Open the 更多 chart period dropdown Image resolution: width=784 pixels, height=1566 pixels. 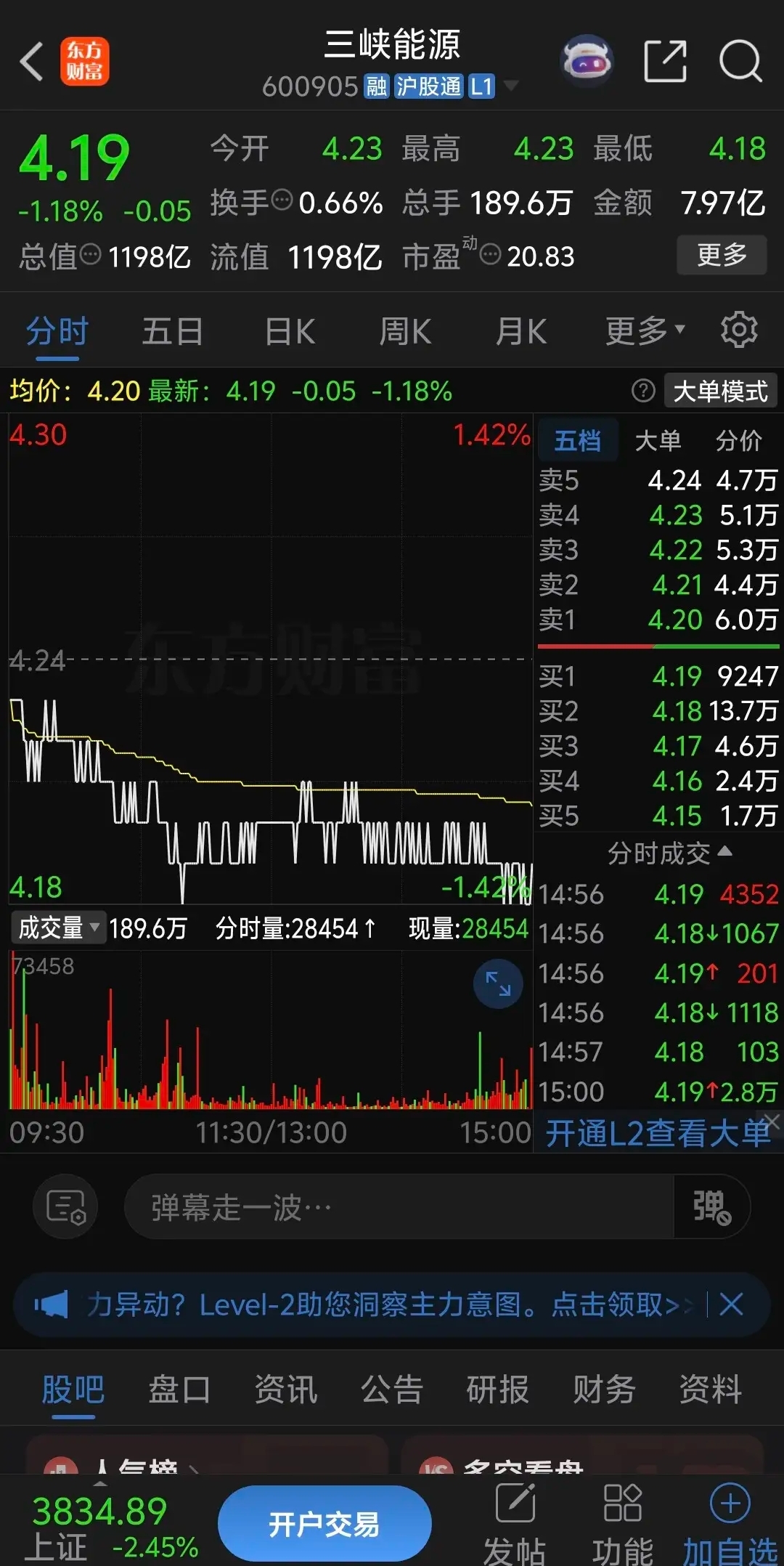[x=642, y=329]
